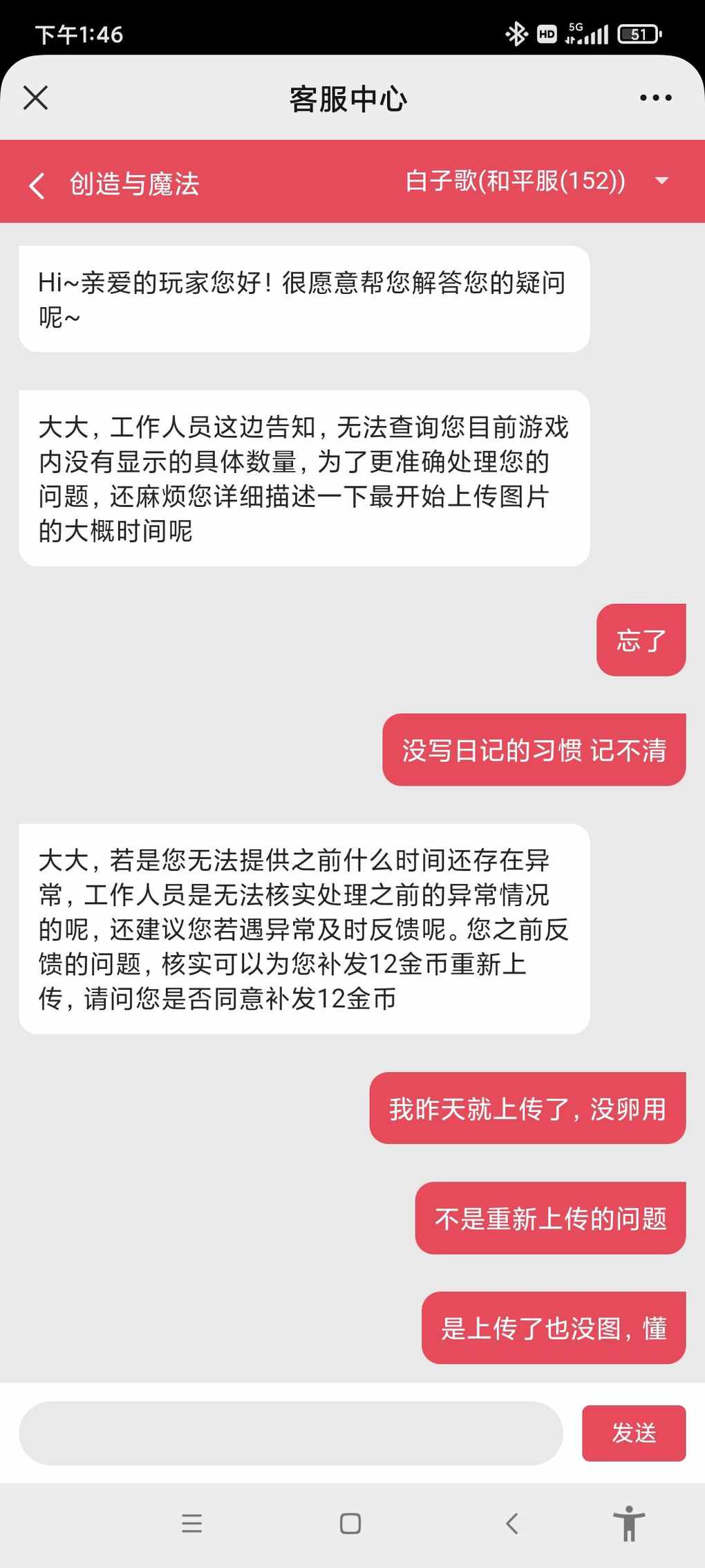Screen dimensions: 705x1568
Task: Go to the home screen
Action: pos(350,1523)
